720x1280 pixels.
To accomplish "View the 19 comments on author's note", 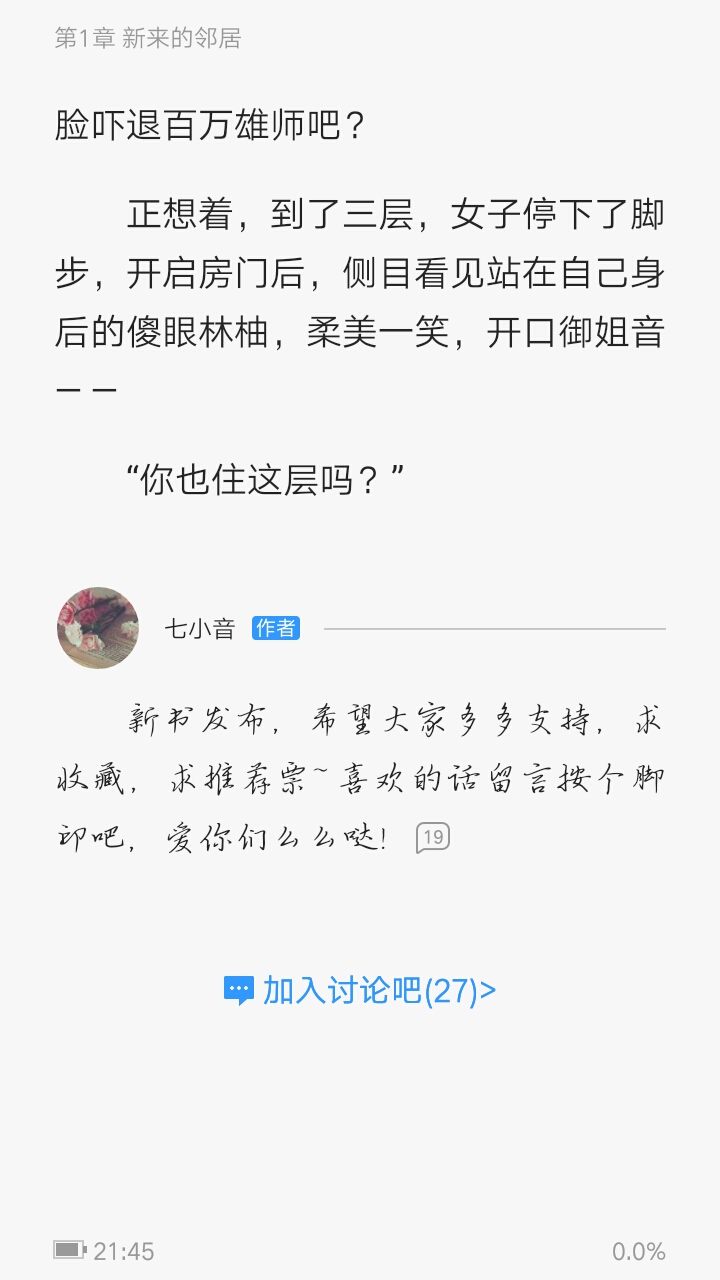I will (x=432, y=837).
